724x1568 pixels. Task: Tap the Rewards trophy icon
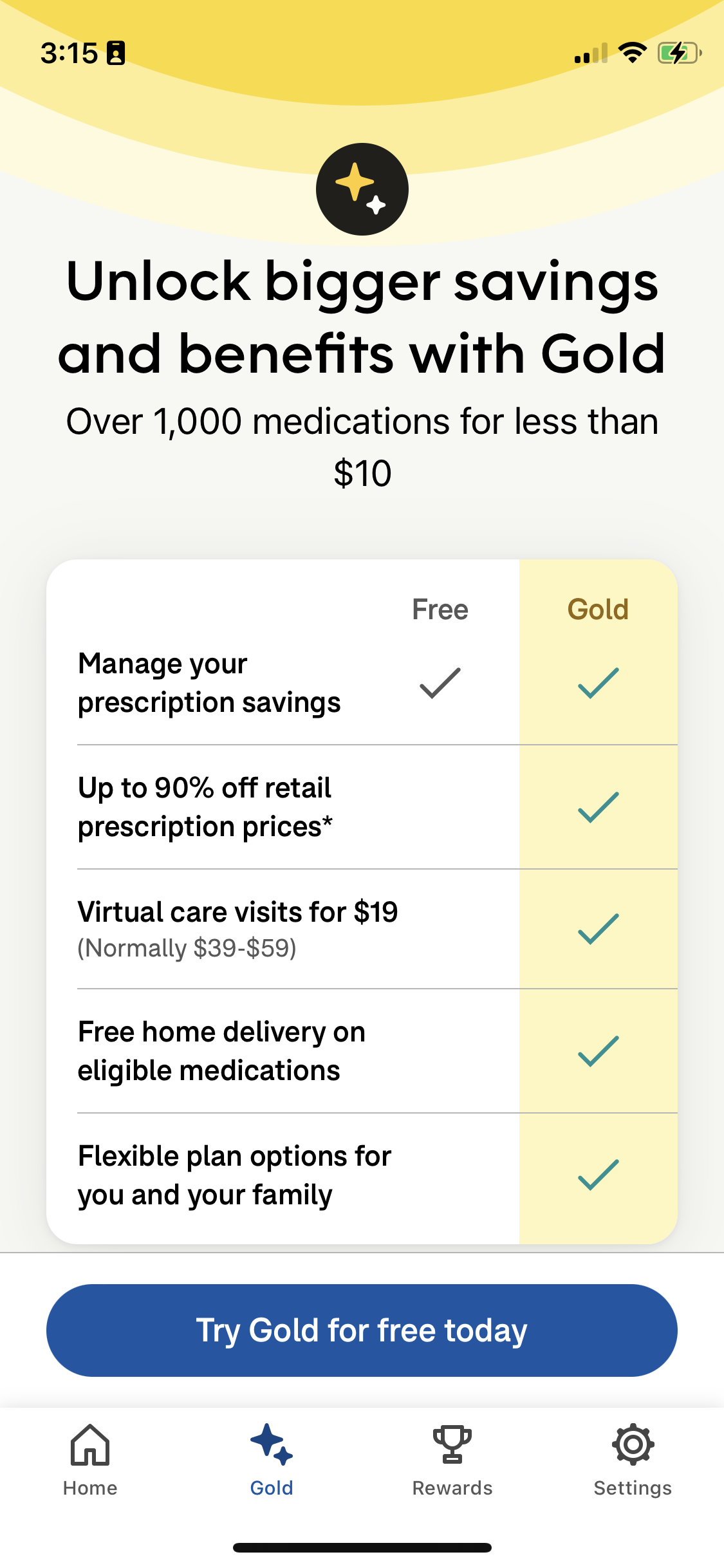(452, 1445)
